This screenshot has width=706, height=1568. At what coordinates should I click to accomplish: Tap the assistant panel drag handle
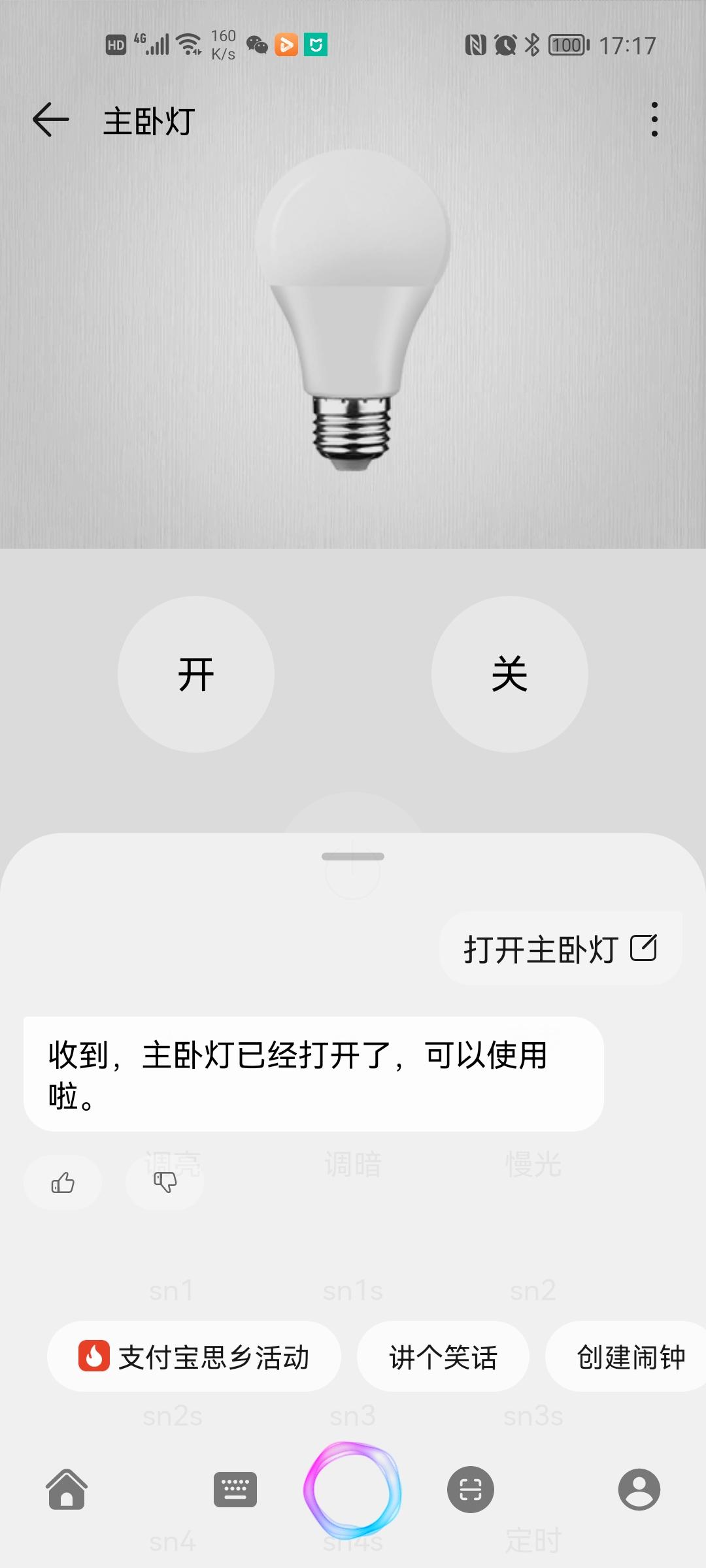coord(353,857)
